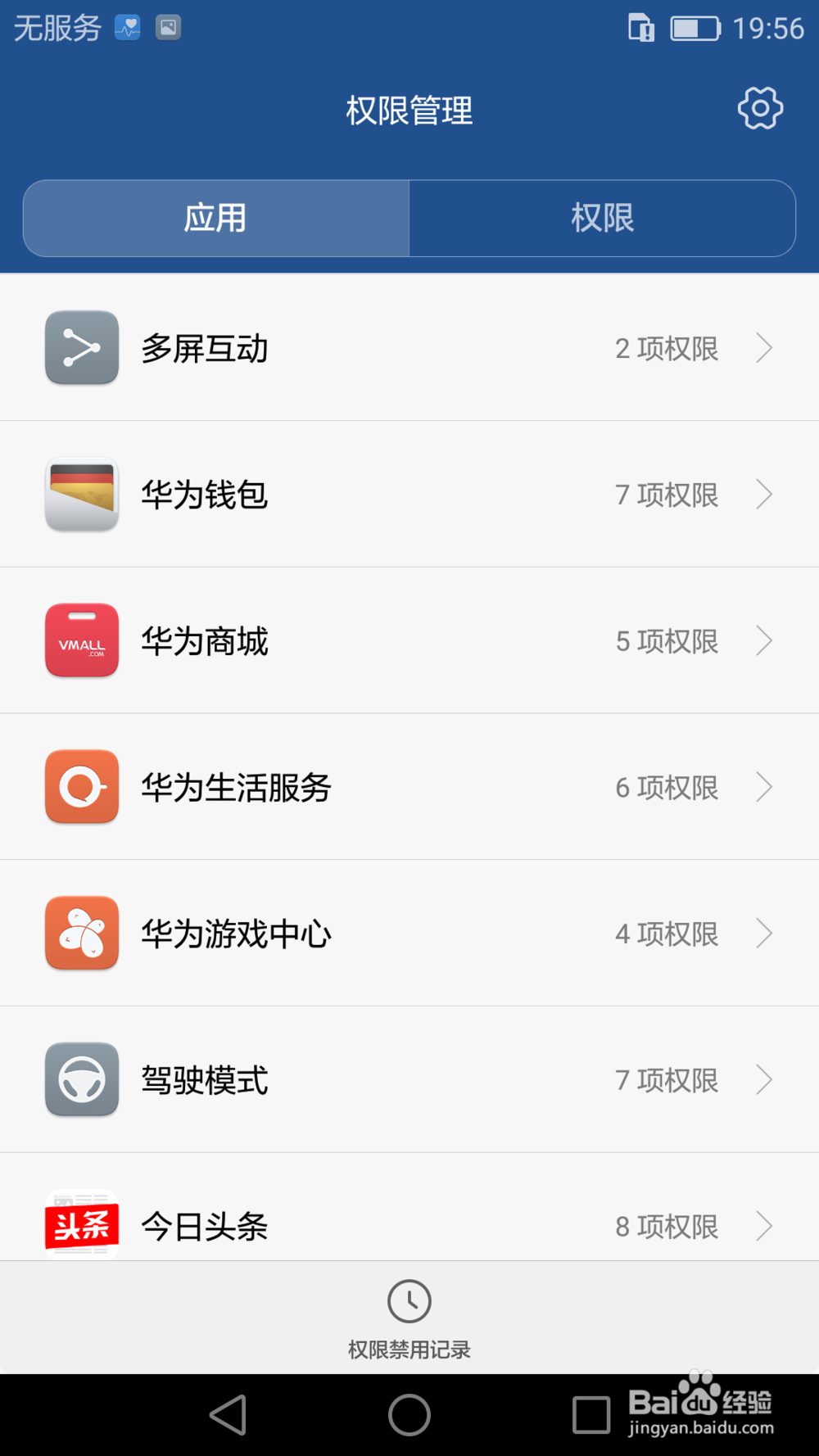Image resolution: width=819 pixels, height=1456 pixels.
Task: View 华为商城 permission settings
Action: click(409, 641)
